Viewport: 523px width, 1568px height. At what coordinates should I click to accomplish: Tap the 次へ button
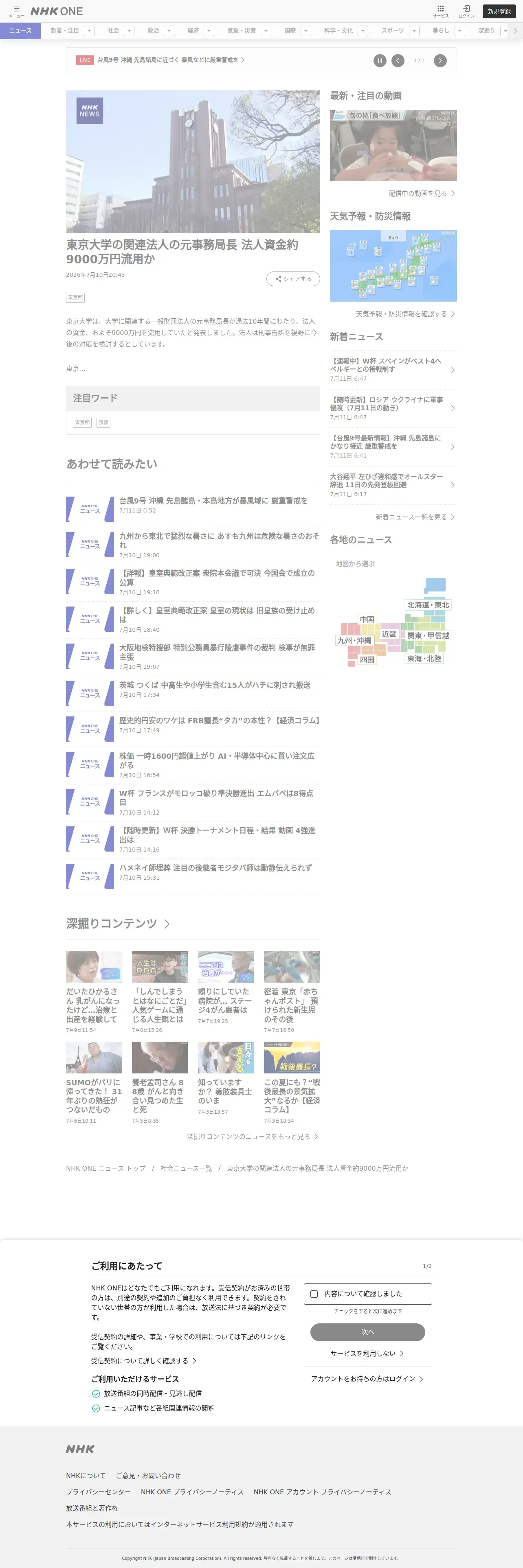click(x=368, y=1331)
